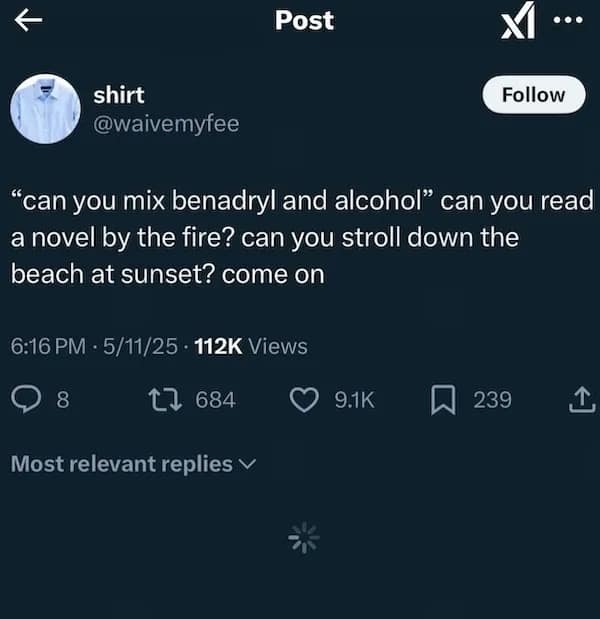
Task: Share this post
Action: [579, 400]
